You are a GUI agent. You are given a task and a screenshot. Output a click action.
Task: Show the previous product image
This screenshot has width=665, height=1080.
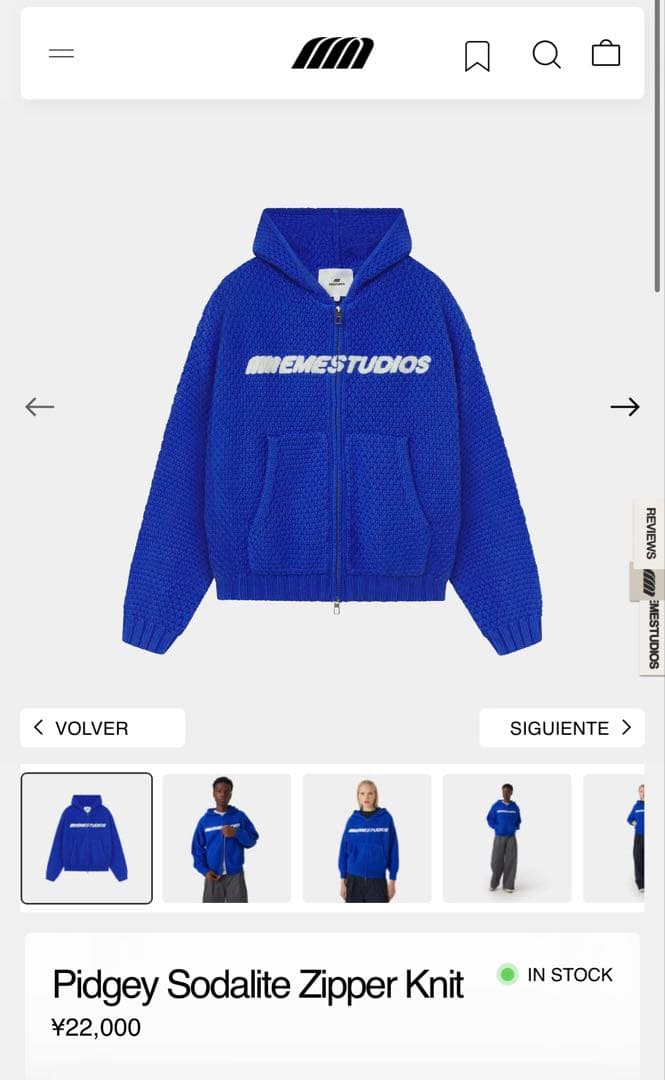pos(40,406)
